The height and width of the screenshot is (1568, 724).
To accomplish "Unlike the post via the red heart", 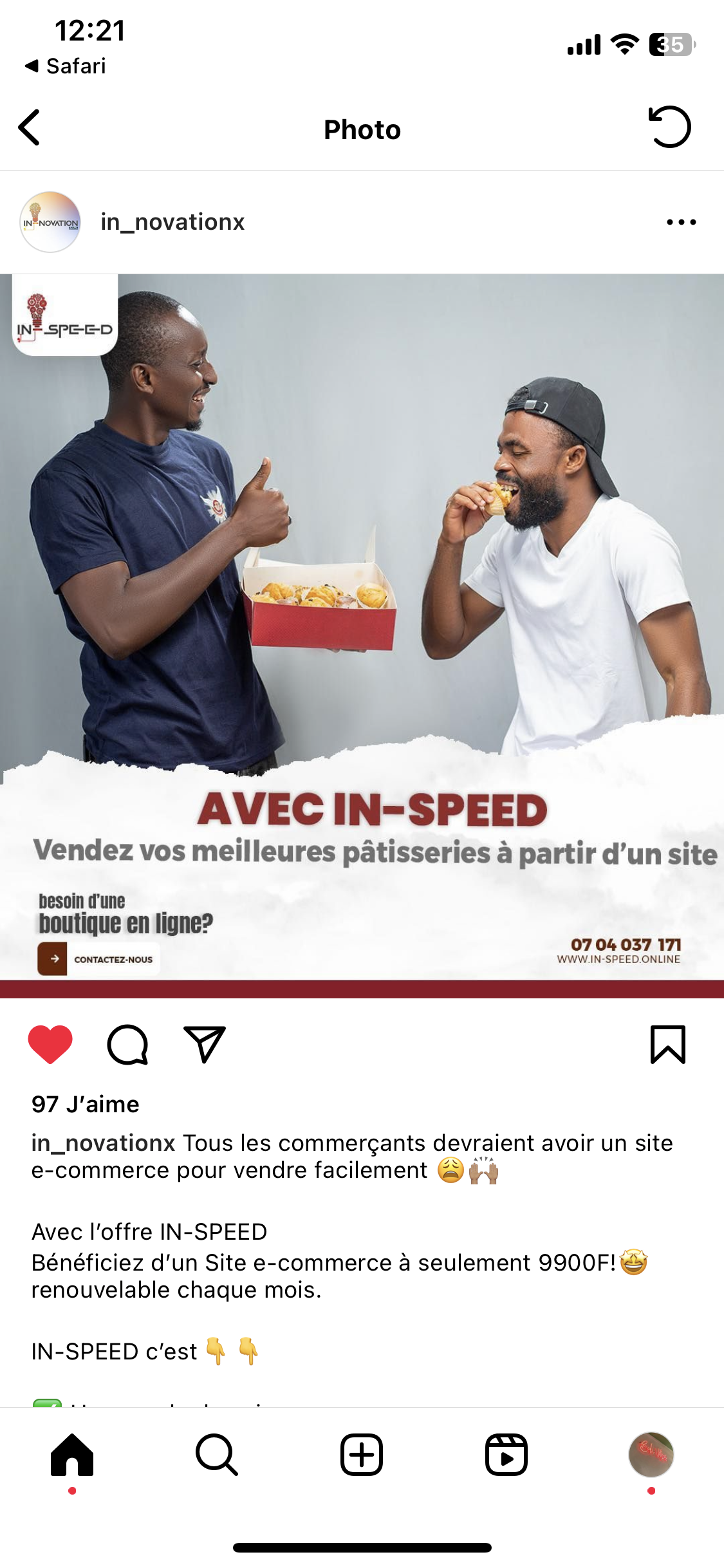I will pos(50,1044).
